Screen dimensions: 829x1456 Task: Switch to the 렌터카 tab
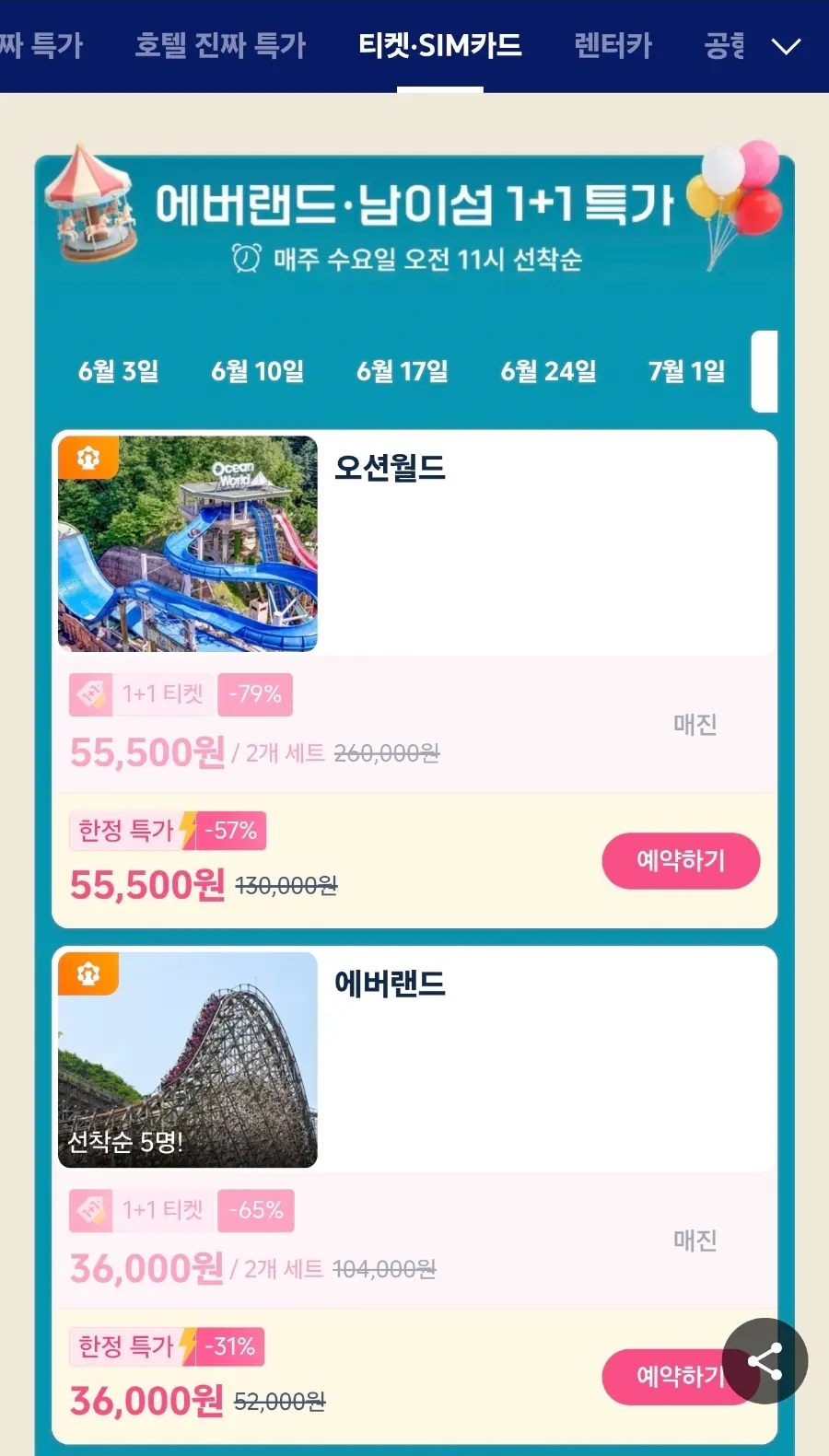point(613,44)
